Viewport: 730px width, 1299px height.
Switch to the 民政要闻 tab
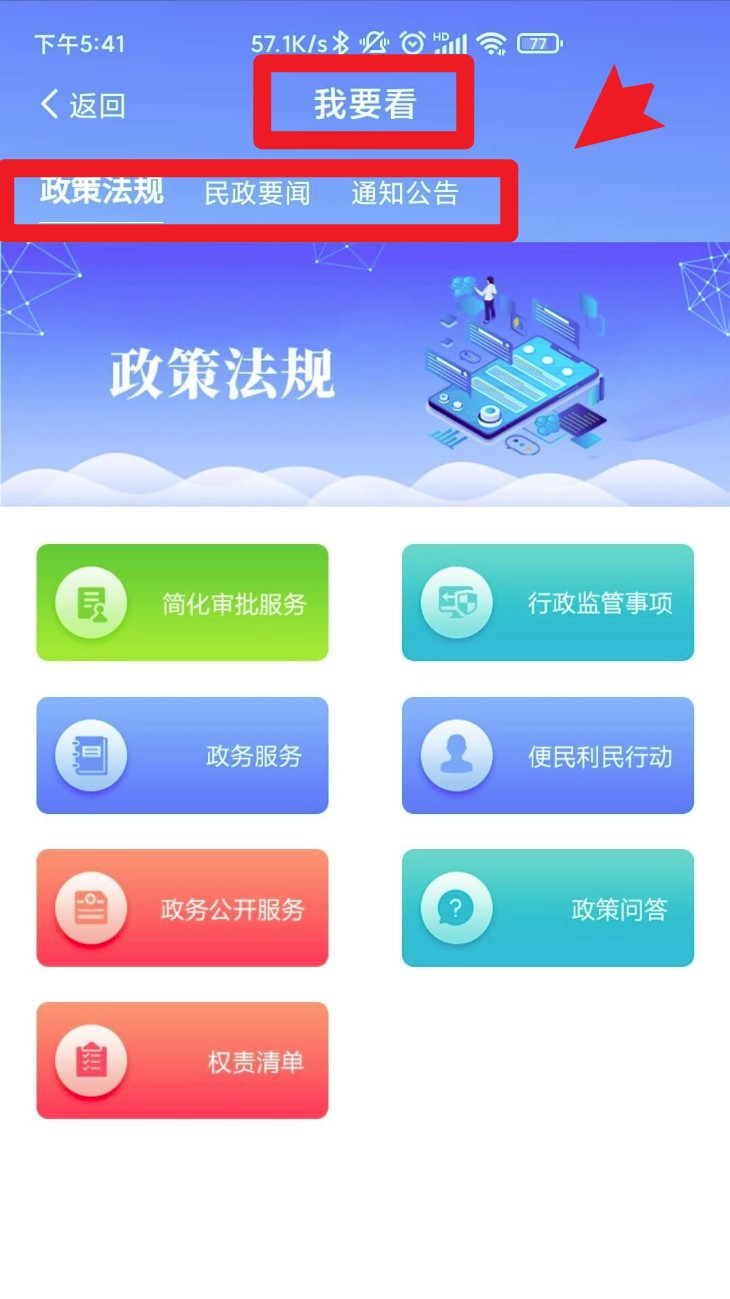click(257, 193)
